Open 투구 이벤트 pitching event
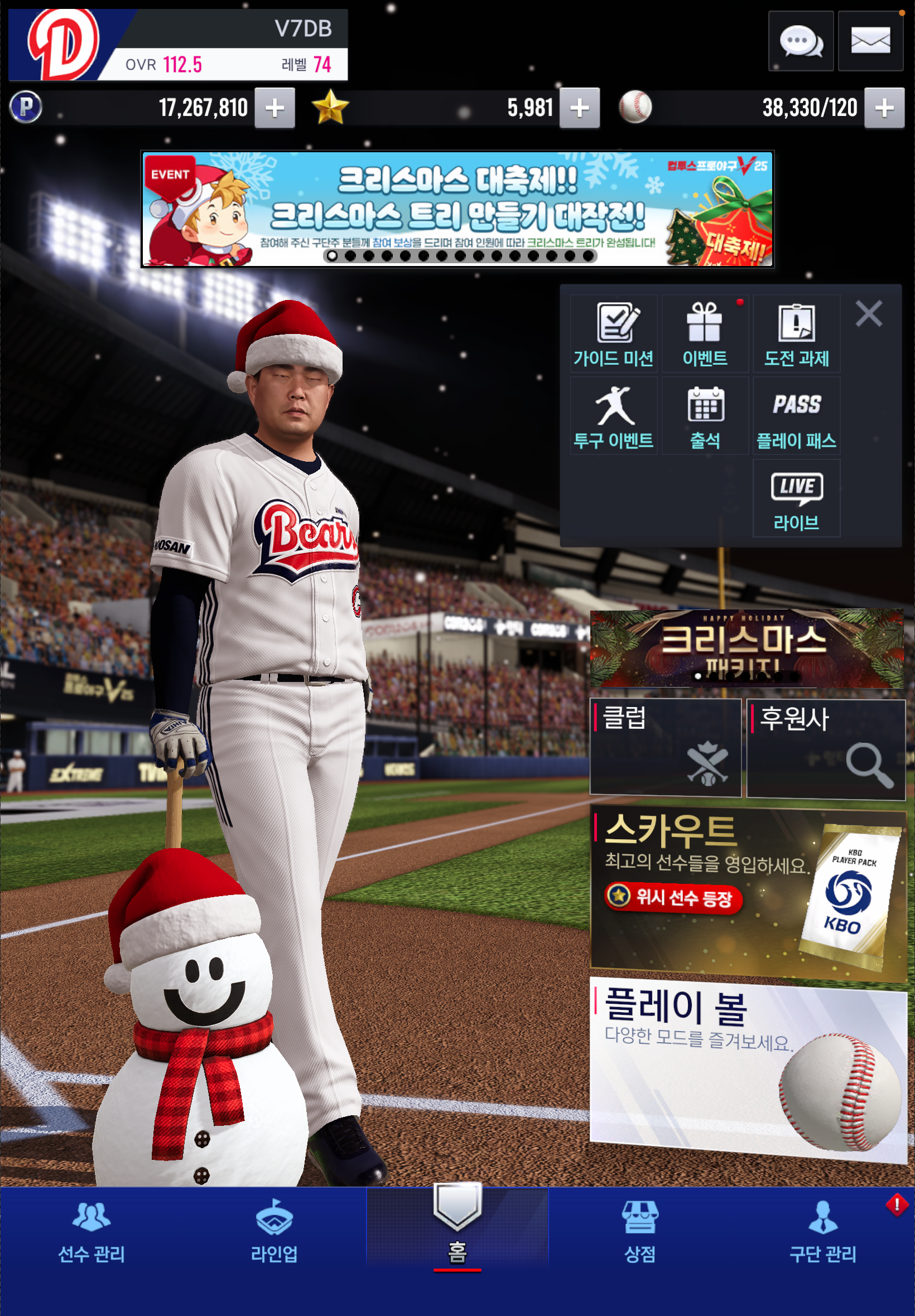 (x=613, y=416)
